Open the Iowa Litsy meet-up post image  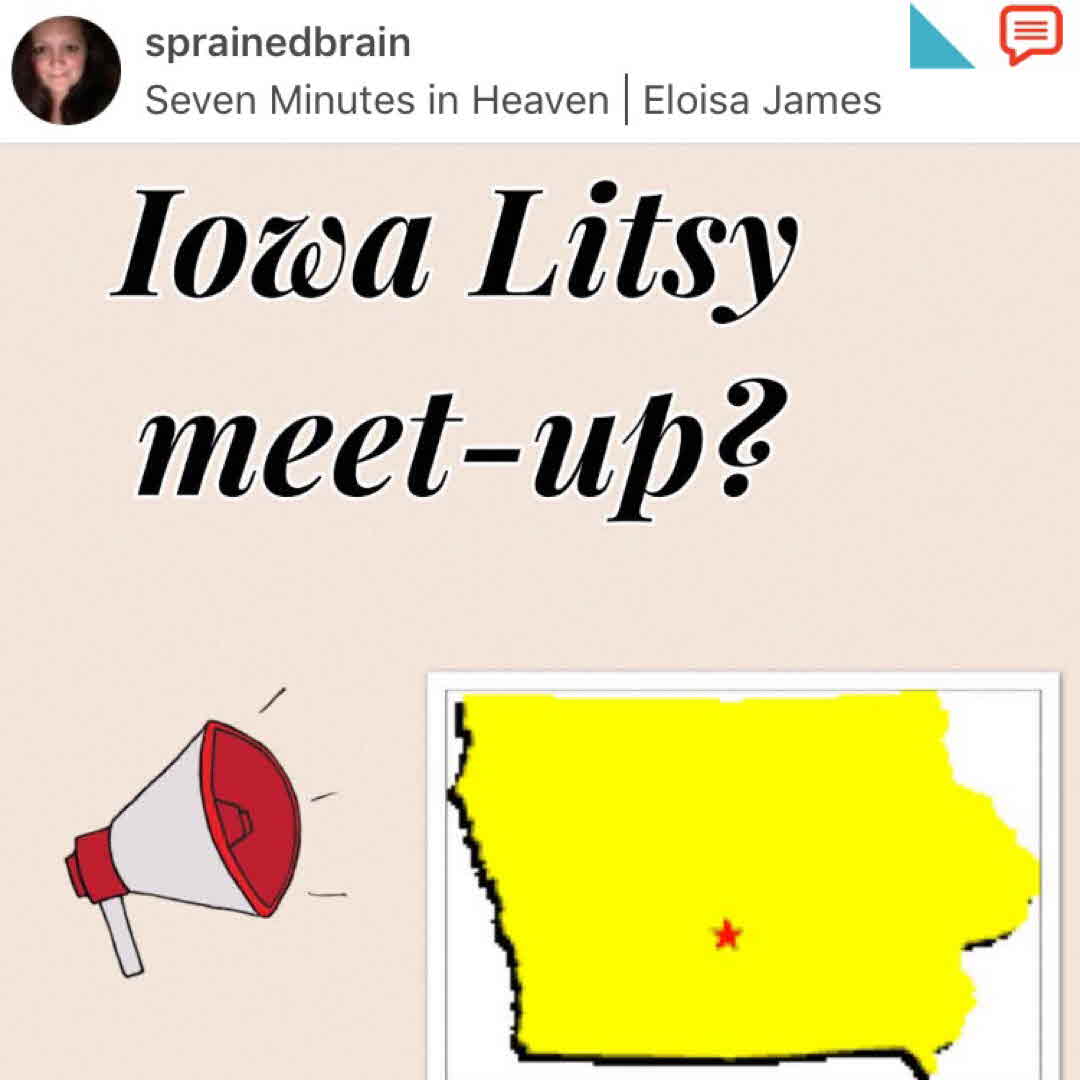coord(540,610)
